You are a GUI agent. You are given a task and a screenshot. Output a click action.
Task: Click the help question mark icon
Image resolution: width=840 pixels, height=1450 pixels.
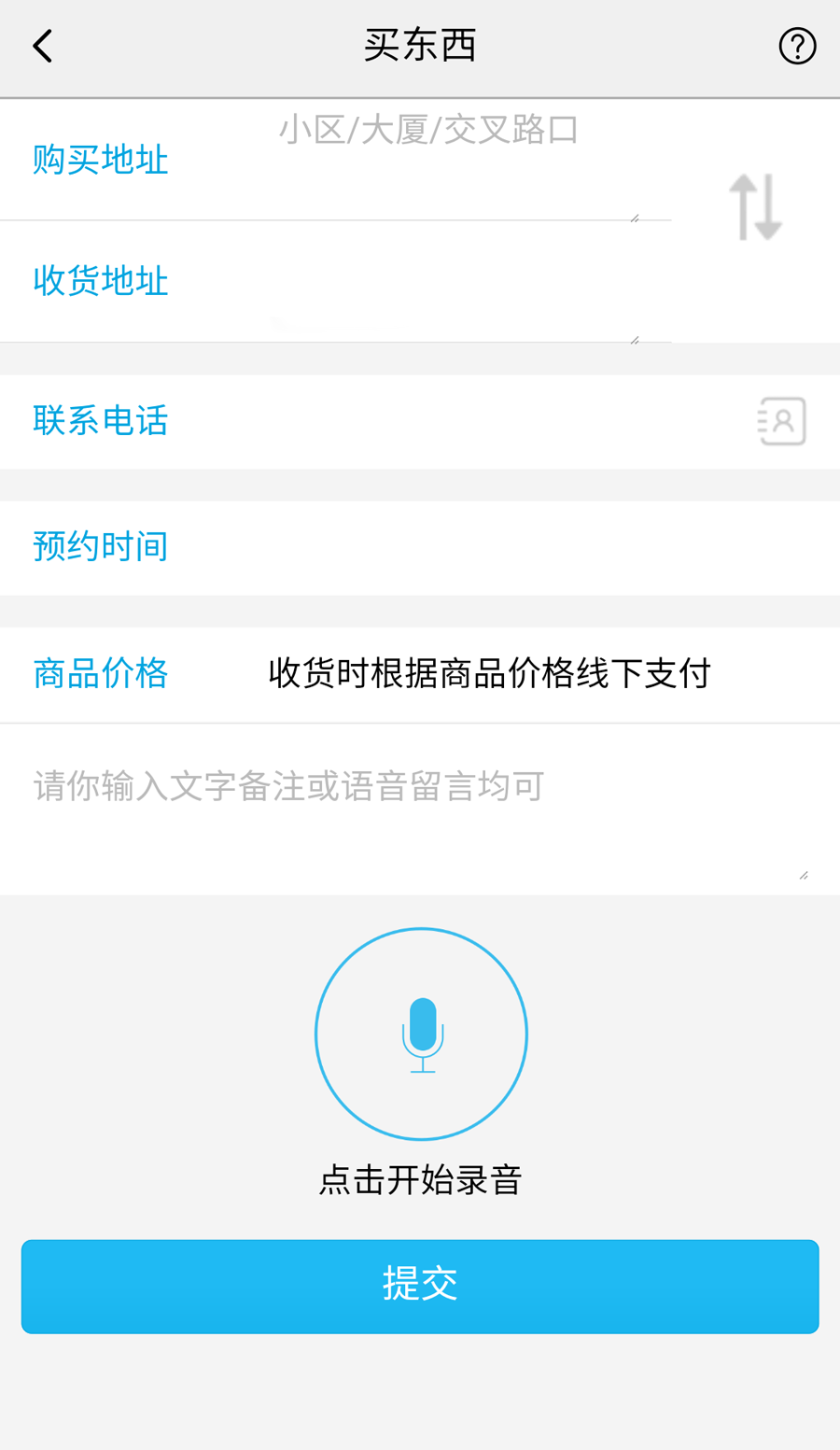(796, 44)
